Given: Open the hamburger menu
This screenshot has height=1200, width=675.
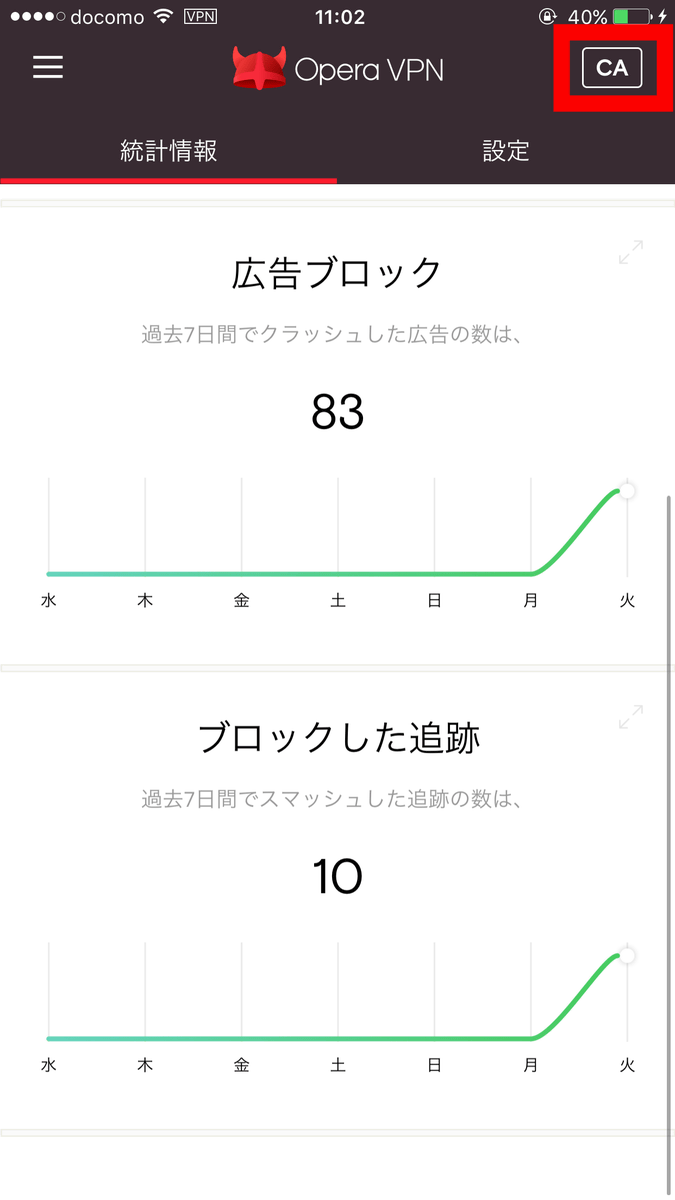Looking at the screenshot, I should click(x=48, y=67).
